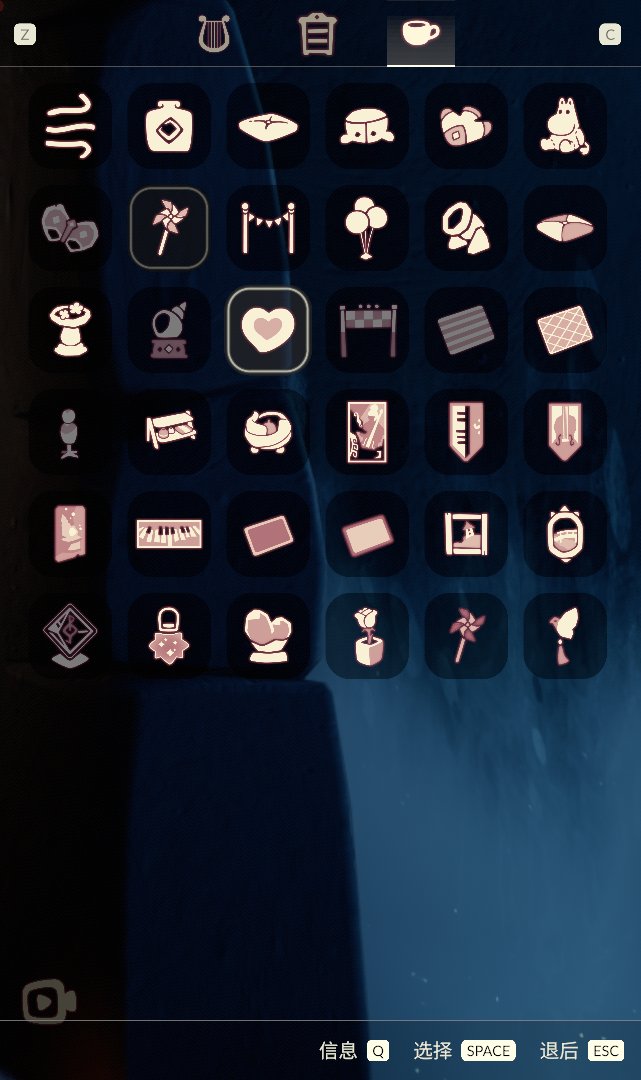The image size is (641, 1080).
Task: Show item information (信息)
Action: coord(352,1050)
